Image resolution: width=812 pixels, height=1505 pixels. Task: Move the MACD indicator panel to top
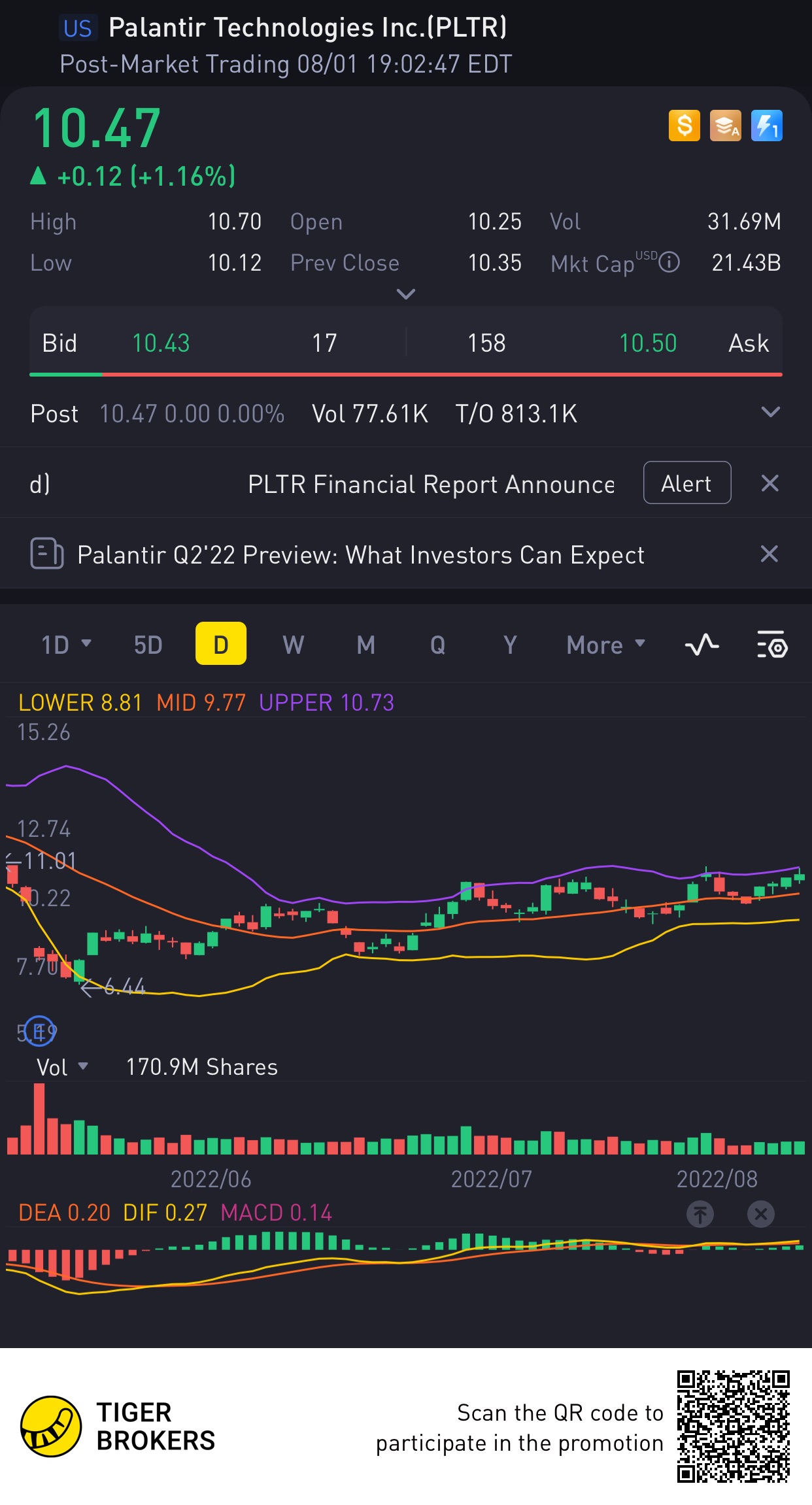(700, 1215)
